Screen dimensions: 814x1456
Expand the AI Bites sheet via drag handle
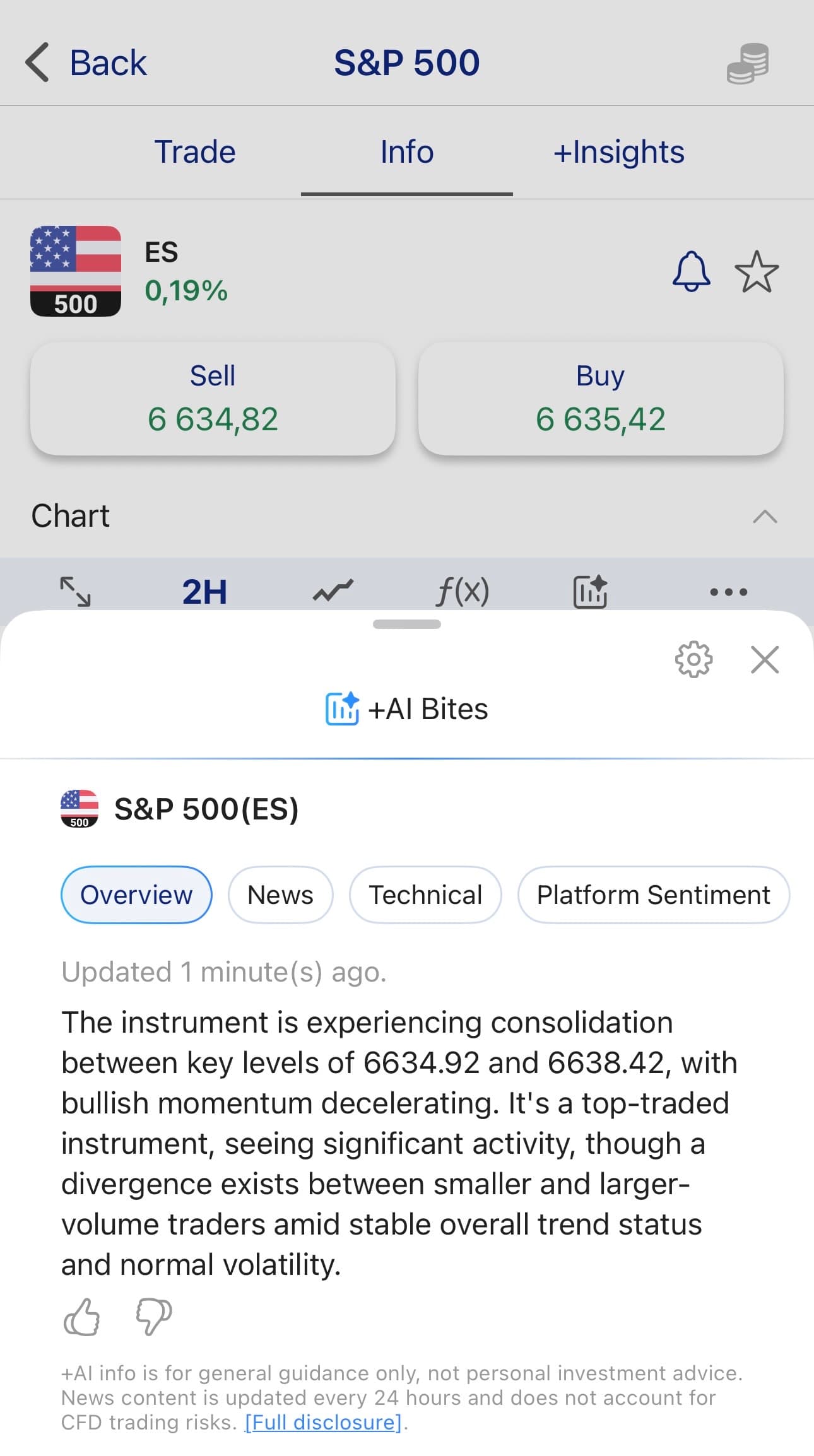click(x=407, y=624)
